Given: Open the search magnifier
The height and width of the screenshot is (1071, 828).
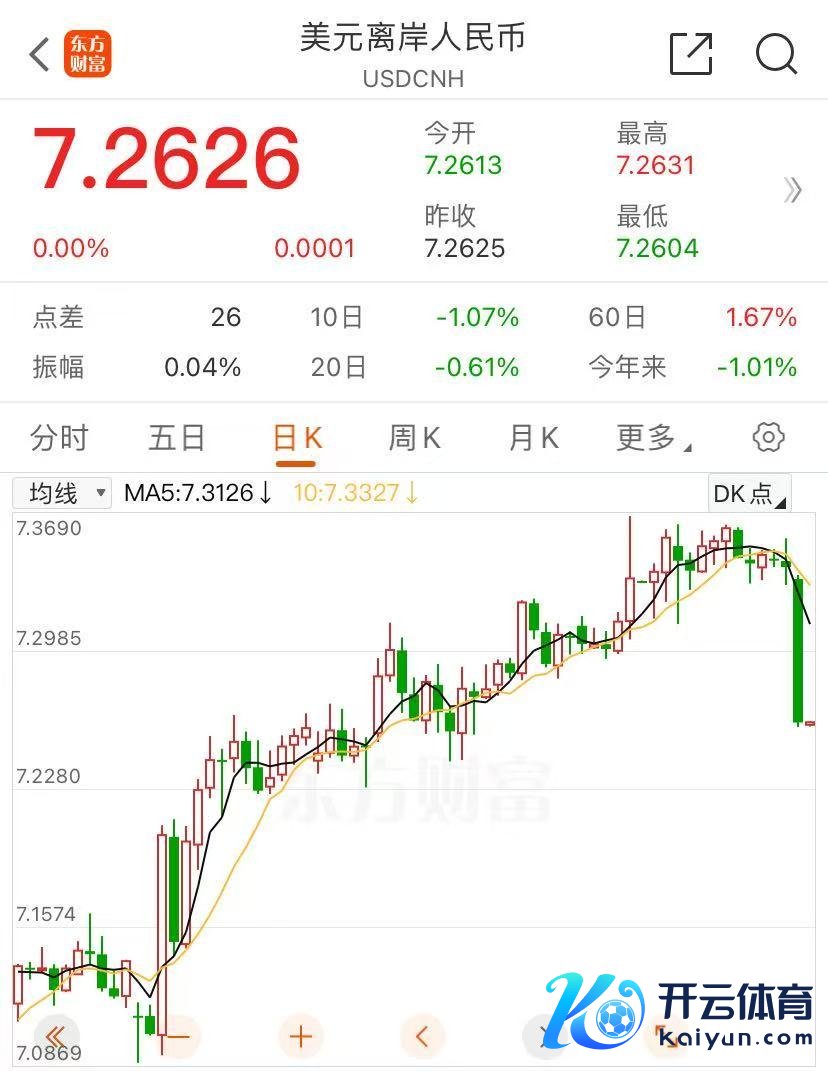Looking at the screenshot, I should click(x=775, y=54).
